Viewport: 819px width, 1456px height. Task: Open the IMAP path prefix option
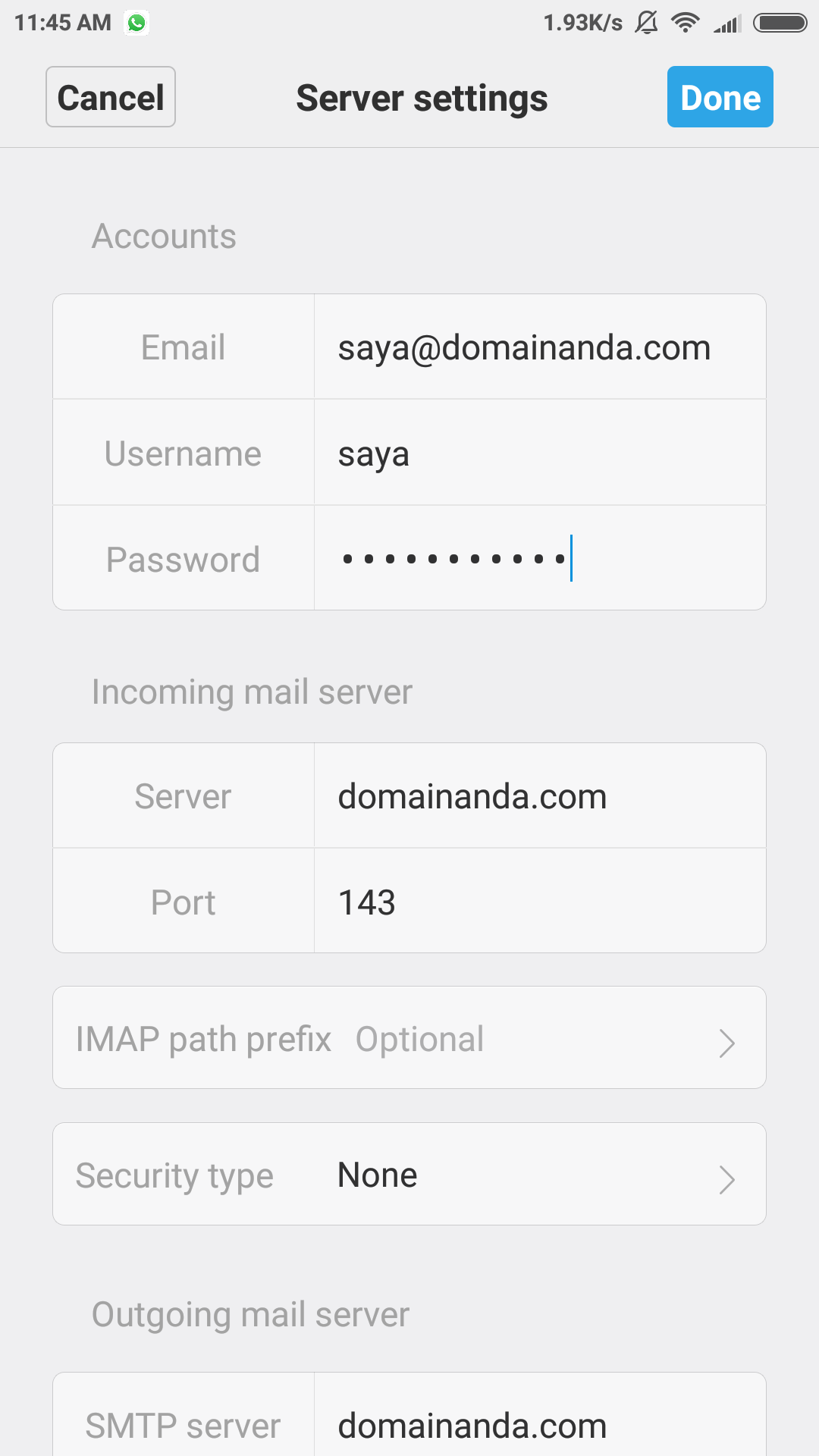pos(409,1037)
